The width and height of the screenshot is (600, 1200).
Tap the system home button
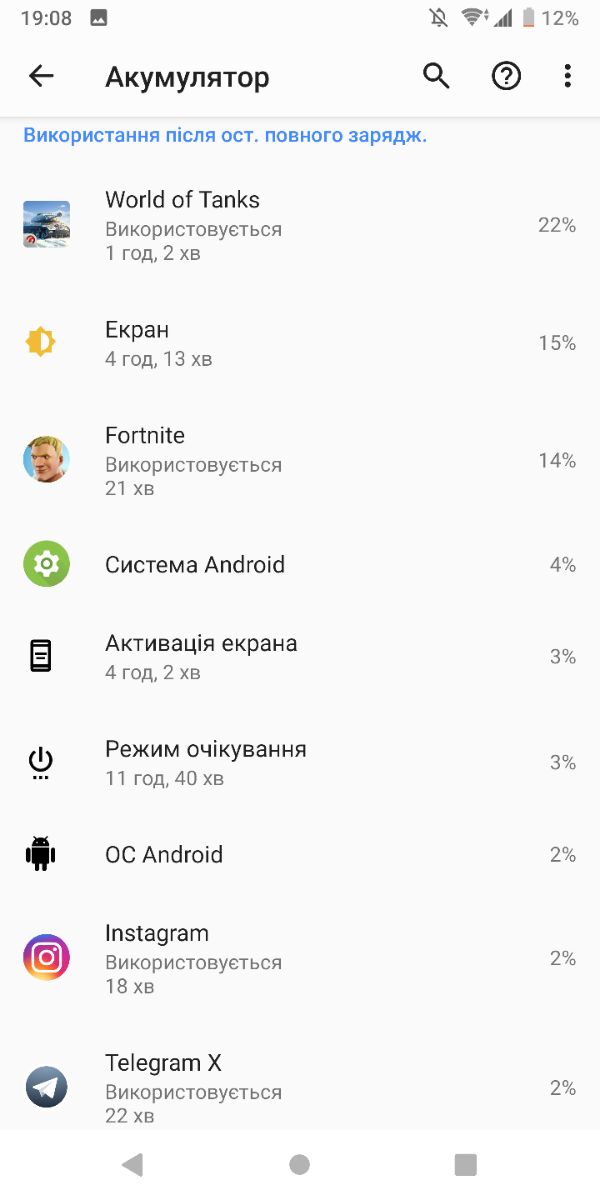pyautogui.click(x=299, y=1164)
